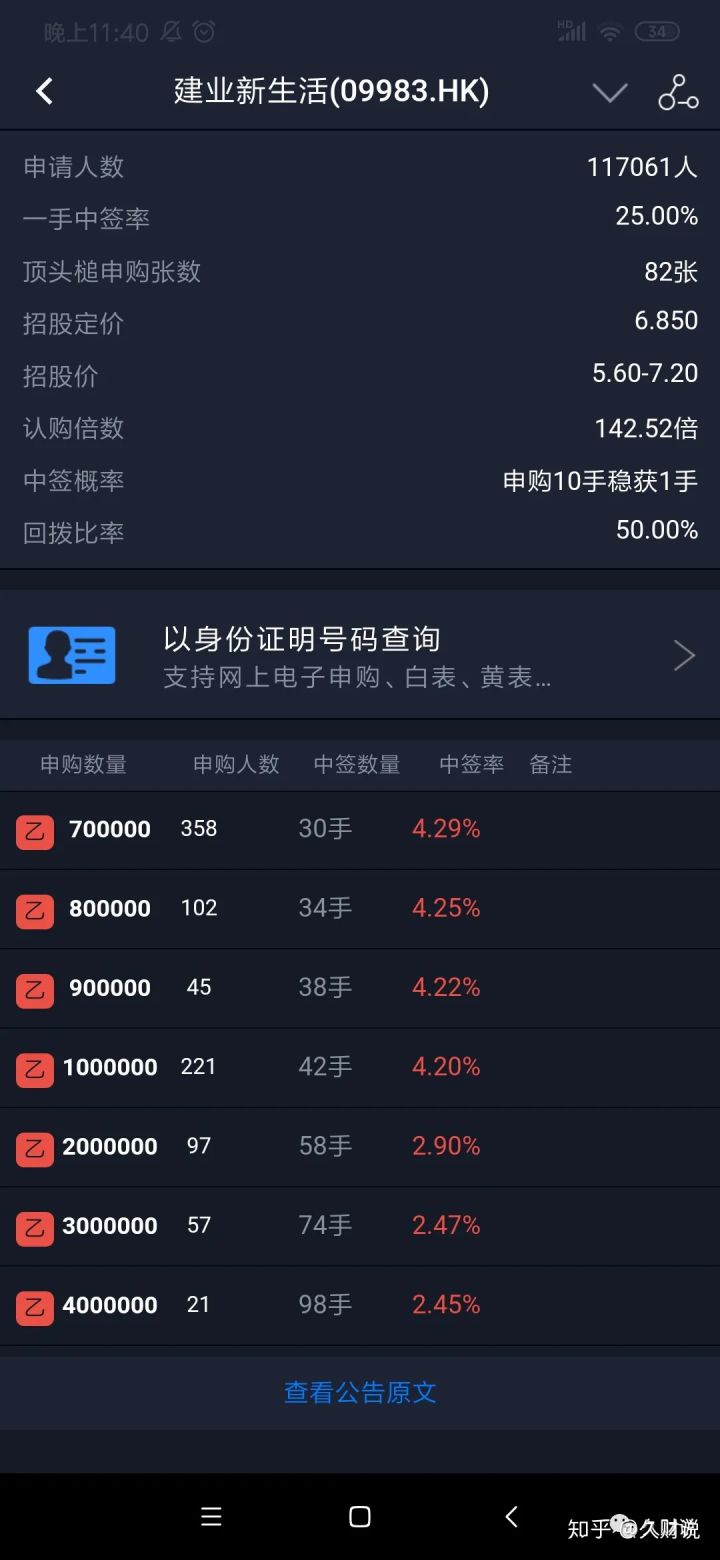Open 查看公告原文 announcement link
720x1560 pixels.
click(x=360, y=1392)
